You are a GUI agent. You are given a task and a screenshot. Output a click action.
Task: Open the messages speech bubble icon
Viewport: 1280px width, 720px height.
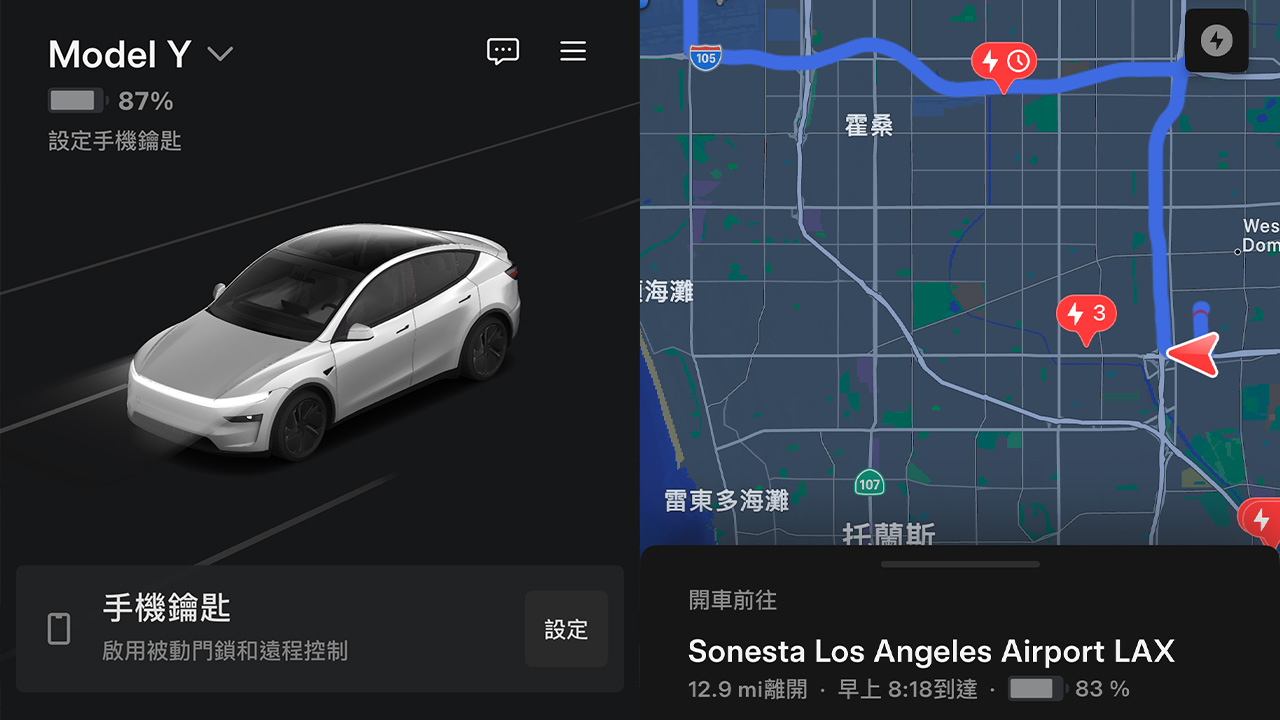pos(503,51)
